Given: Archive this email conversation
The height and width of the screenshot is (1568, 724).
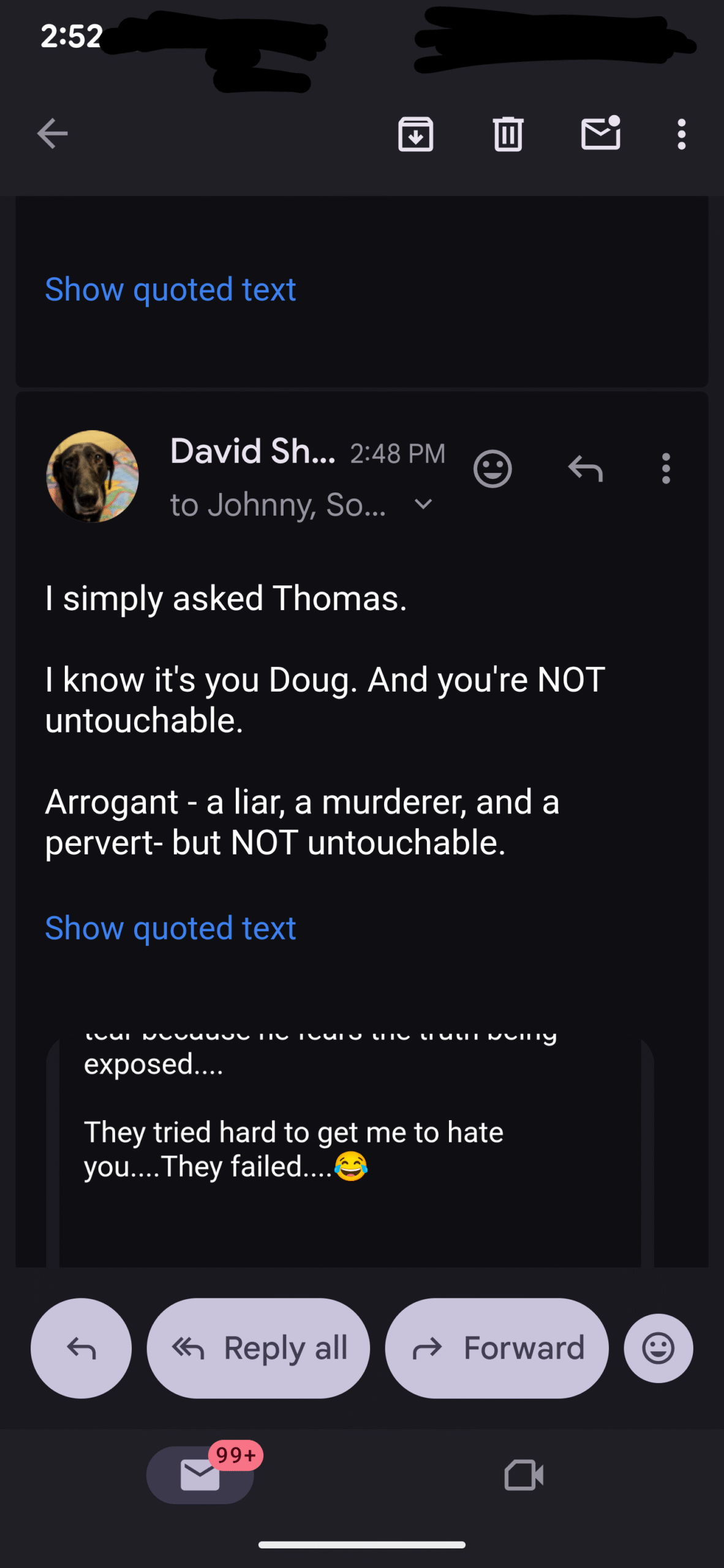Looking at the screenshot, I should 415,134.
